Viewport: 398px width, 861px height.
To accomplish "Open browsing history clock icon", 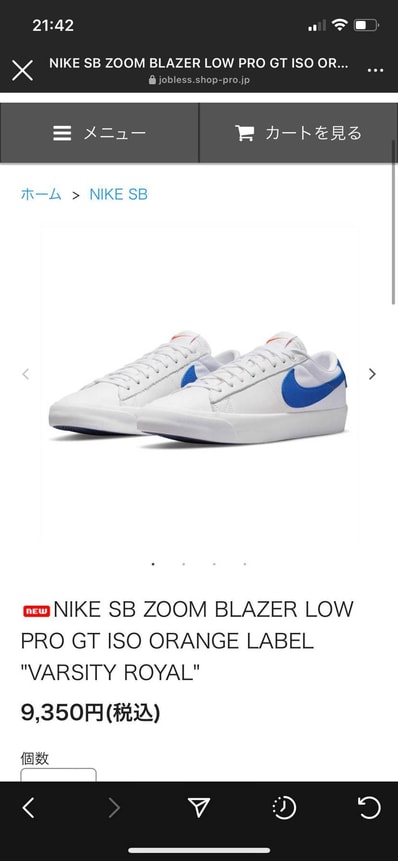I will 284,808.
